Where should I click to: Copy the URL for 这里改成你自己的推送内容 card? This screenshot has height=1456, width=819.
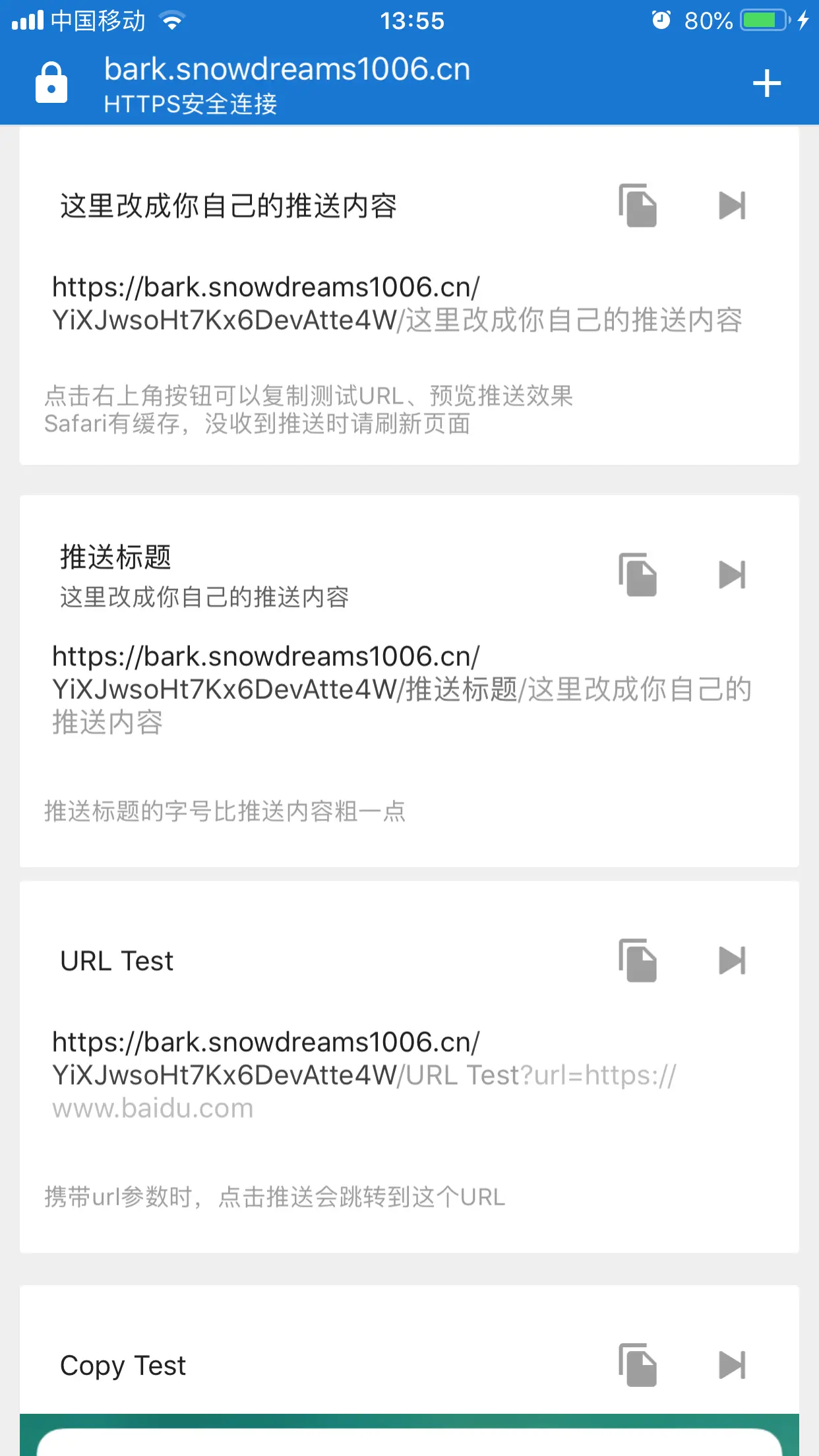pyautogui.click(x=638, y=206)
